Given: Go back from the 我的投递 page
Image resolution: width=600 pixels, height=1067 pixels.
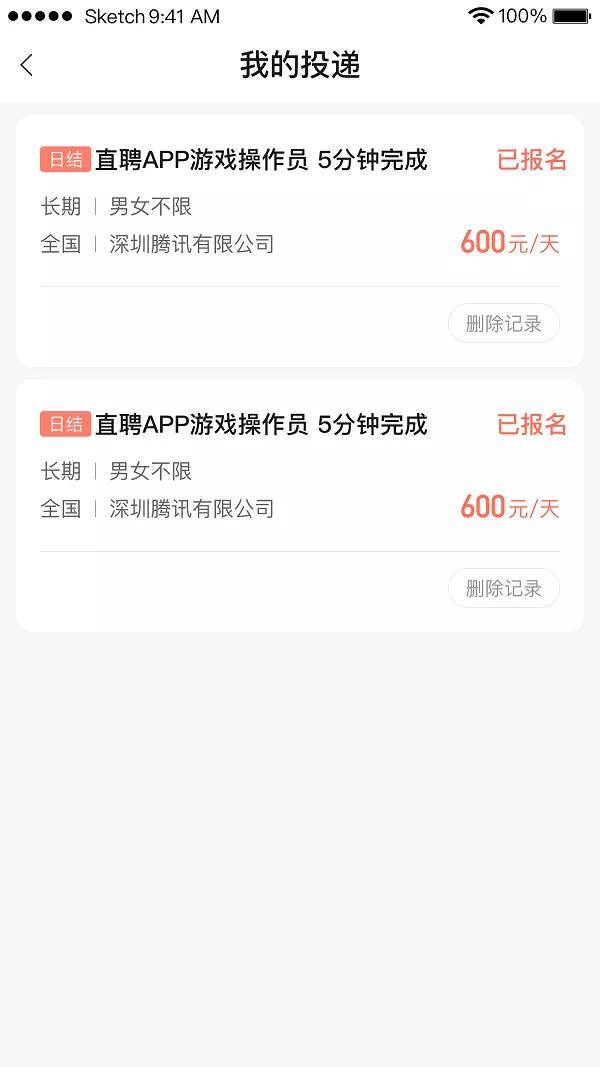Looking at the screenshot, I should click(27, 66).
